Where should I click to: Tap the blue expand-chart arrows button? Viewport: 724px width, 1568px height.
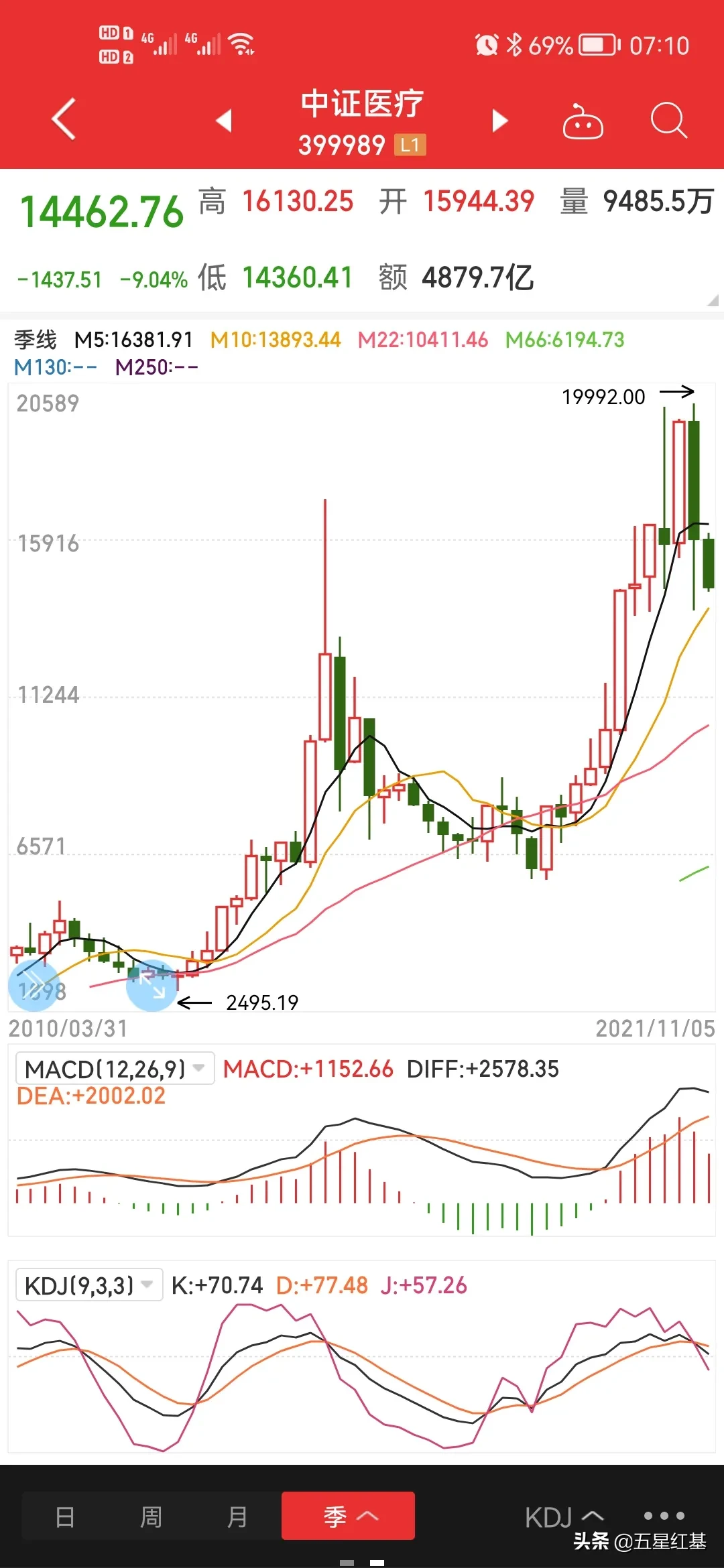[x=152, y=986]
